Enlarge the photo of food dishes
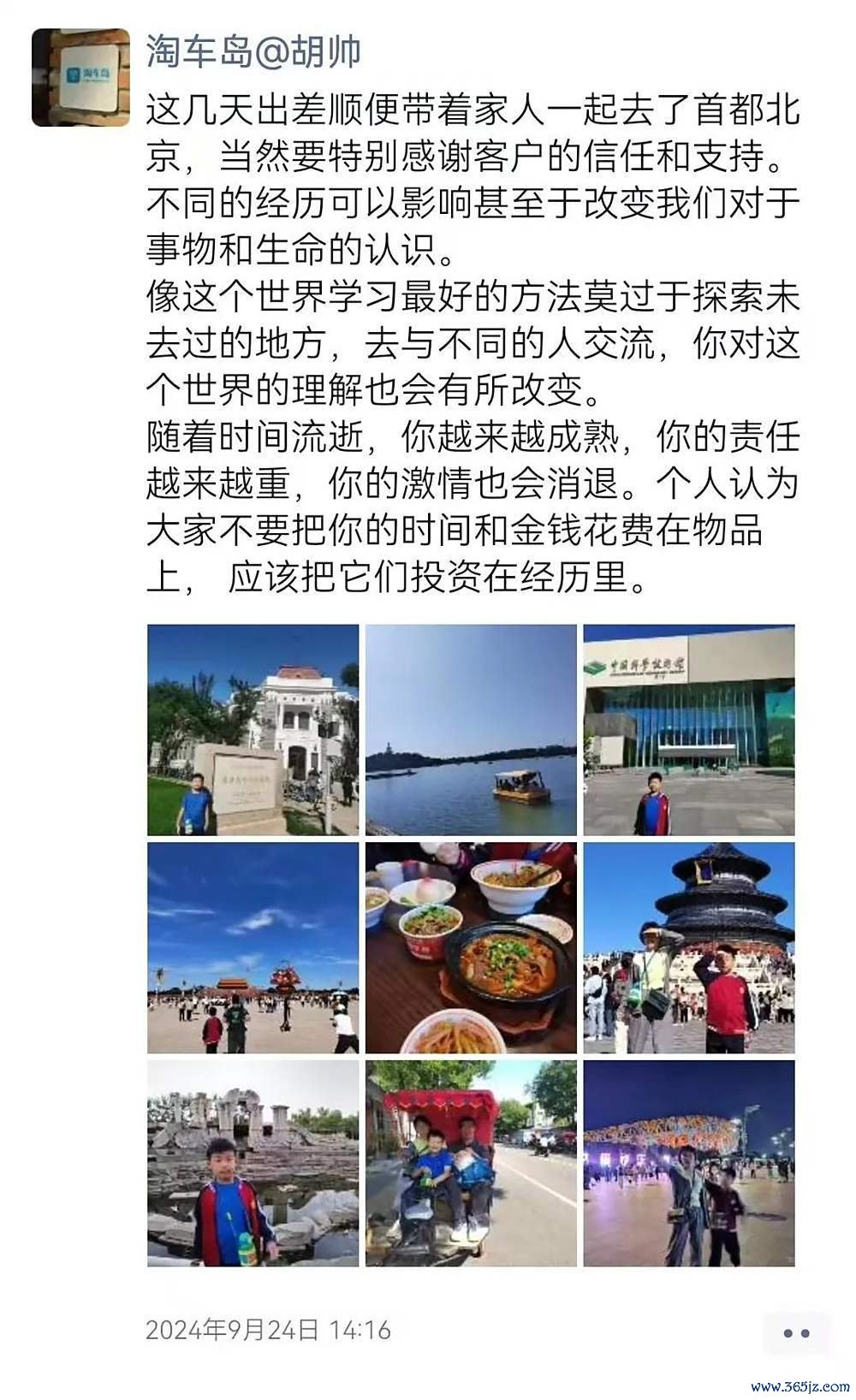 [x=471, y=948]
